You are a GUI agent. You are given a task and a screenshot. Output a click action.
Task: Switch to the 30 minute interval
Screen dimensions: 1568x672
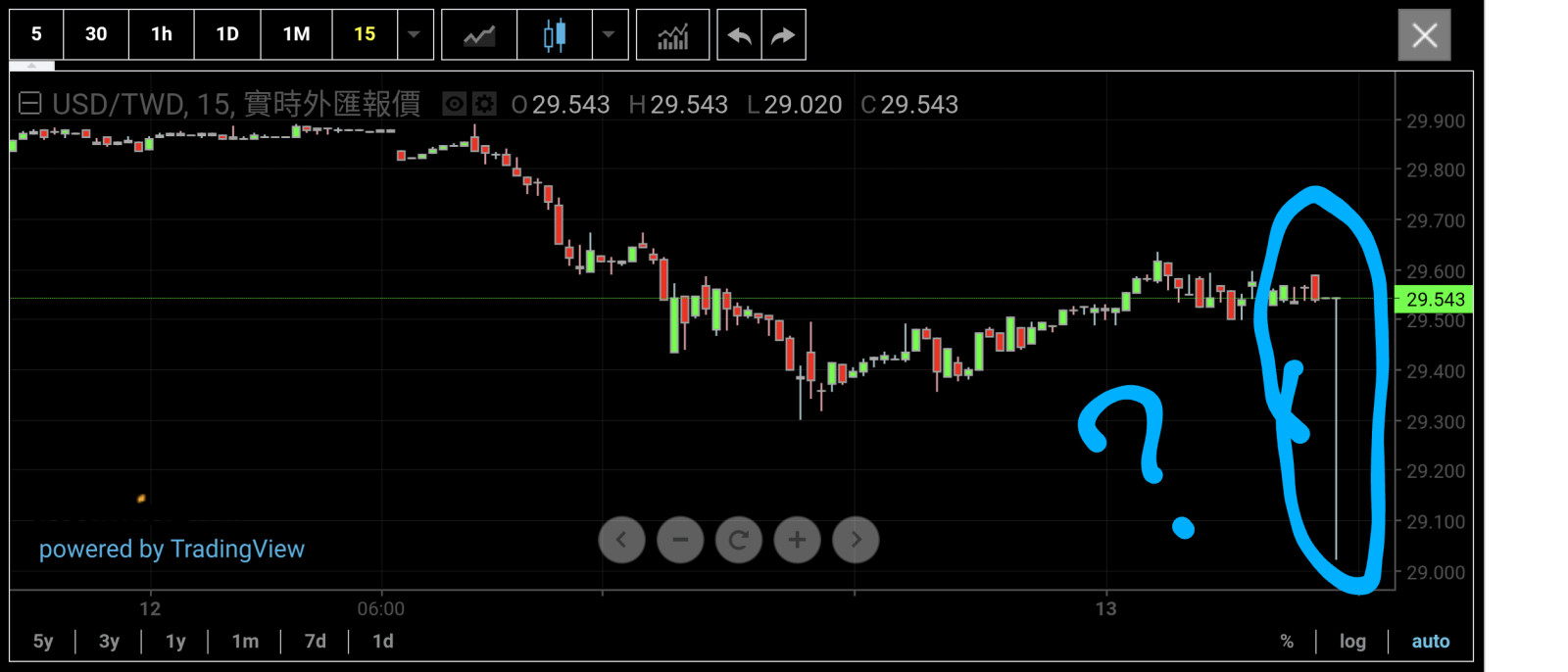click(x=96, y=34)
